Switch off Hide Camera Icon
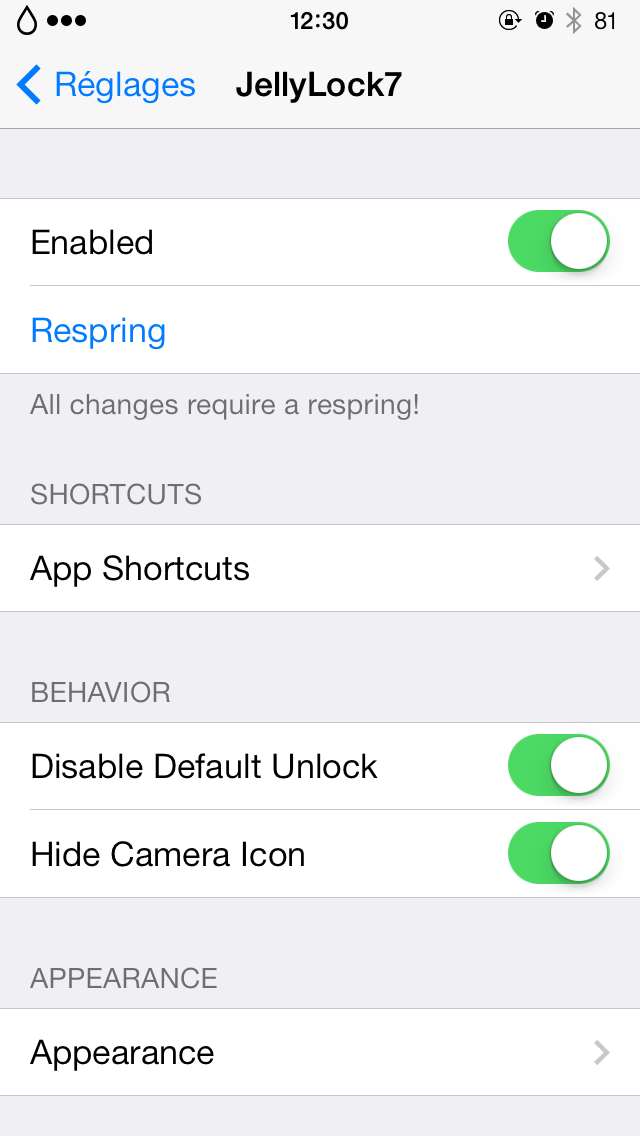This screenshot has height=1136, width=640. [x=558, y=854]
